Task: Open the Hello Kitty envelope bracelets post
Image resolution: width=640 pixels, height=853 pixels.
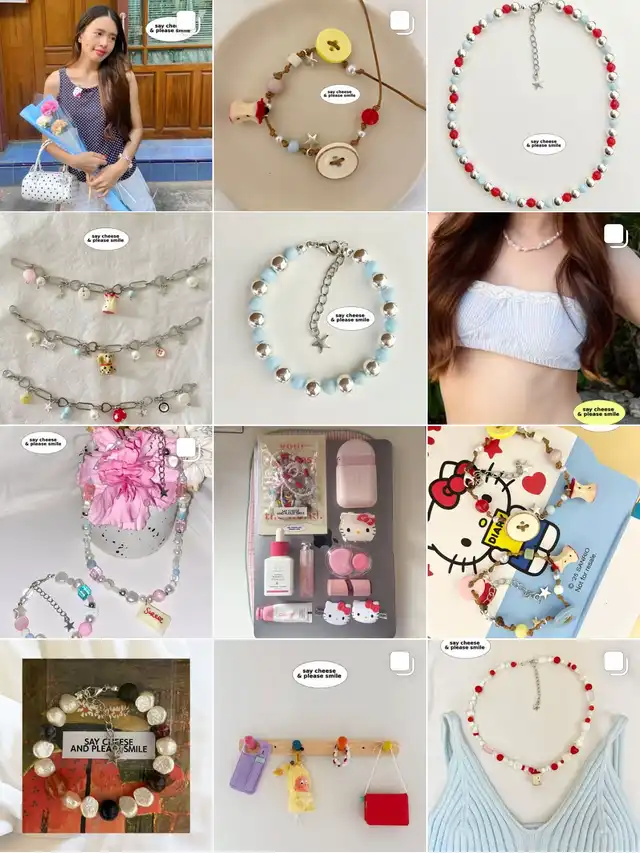Action: coord(533,532)
